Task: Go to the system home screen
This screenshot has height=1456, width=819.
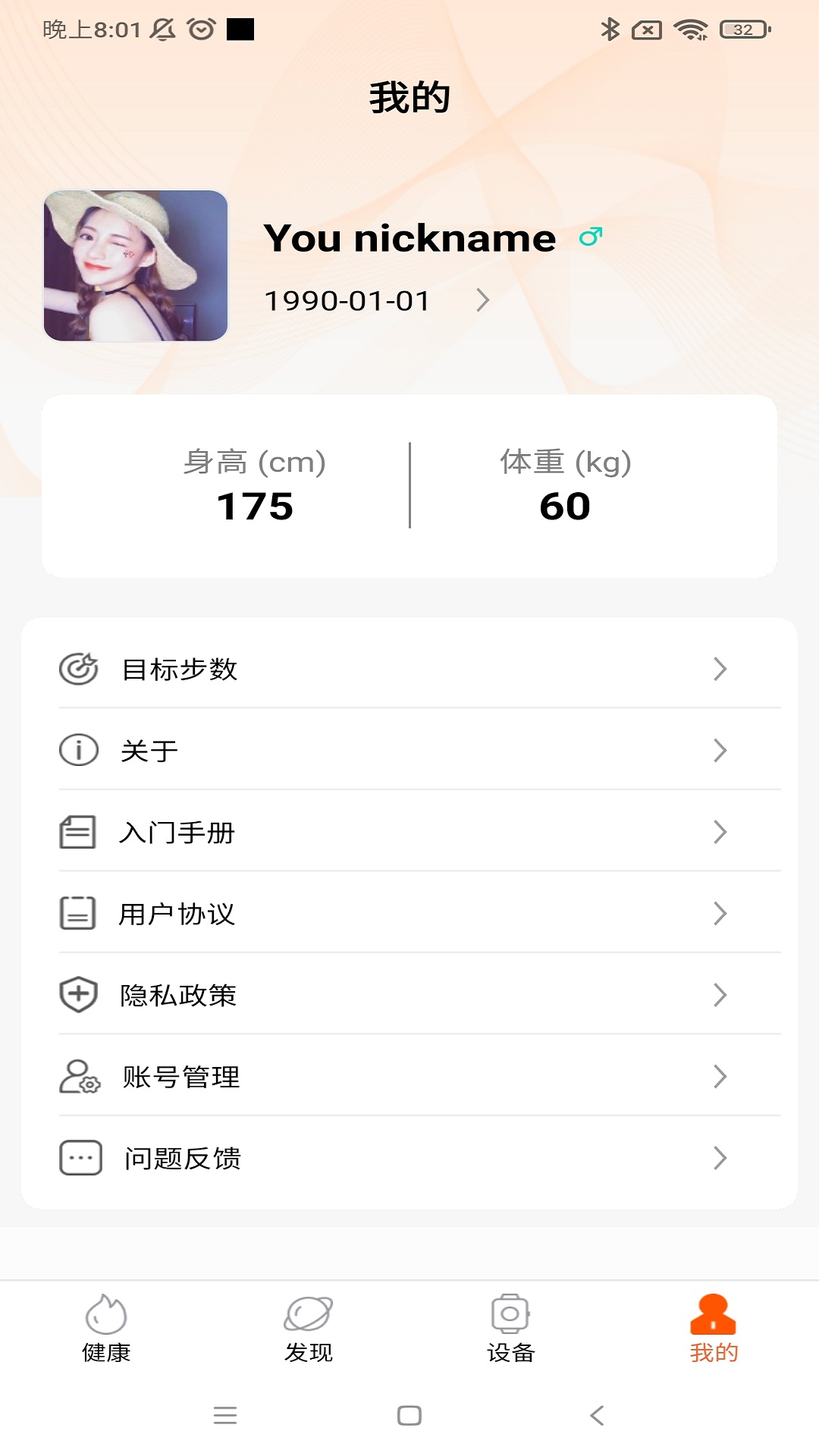Action: (x=409, y=1415)
